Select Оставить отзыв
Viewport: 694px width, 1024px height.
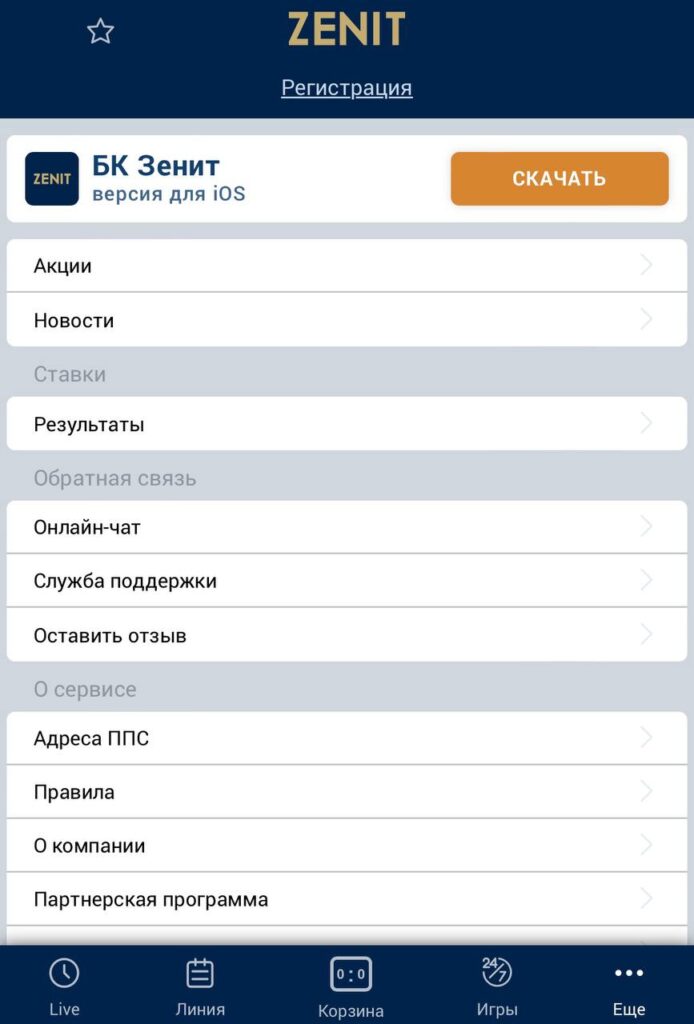click(346, 635)
